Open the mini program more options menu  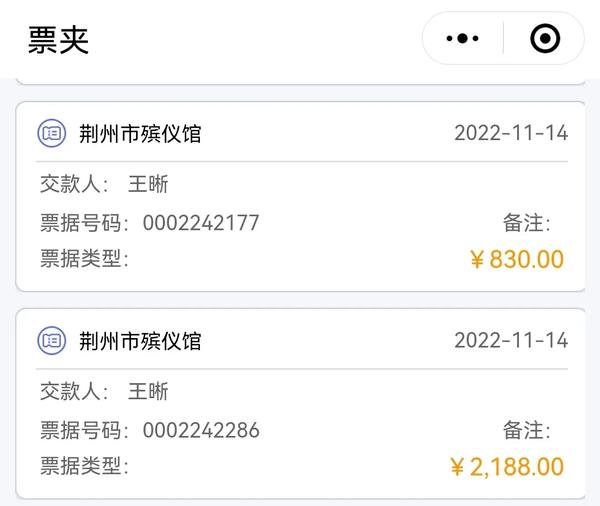[463, 39]
